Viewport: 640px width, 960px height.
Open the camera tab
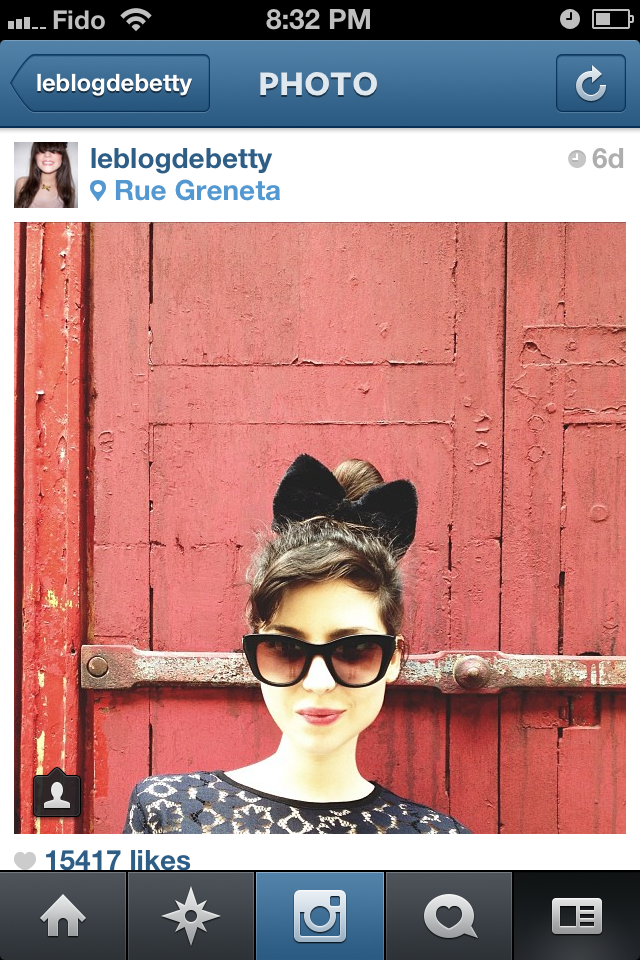point(320,916)
